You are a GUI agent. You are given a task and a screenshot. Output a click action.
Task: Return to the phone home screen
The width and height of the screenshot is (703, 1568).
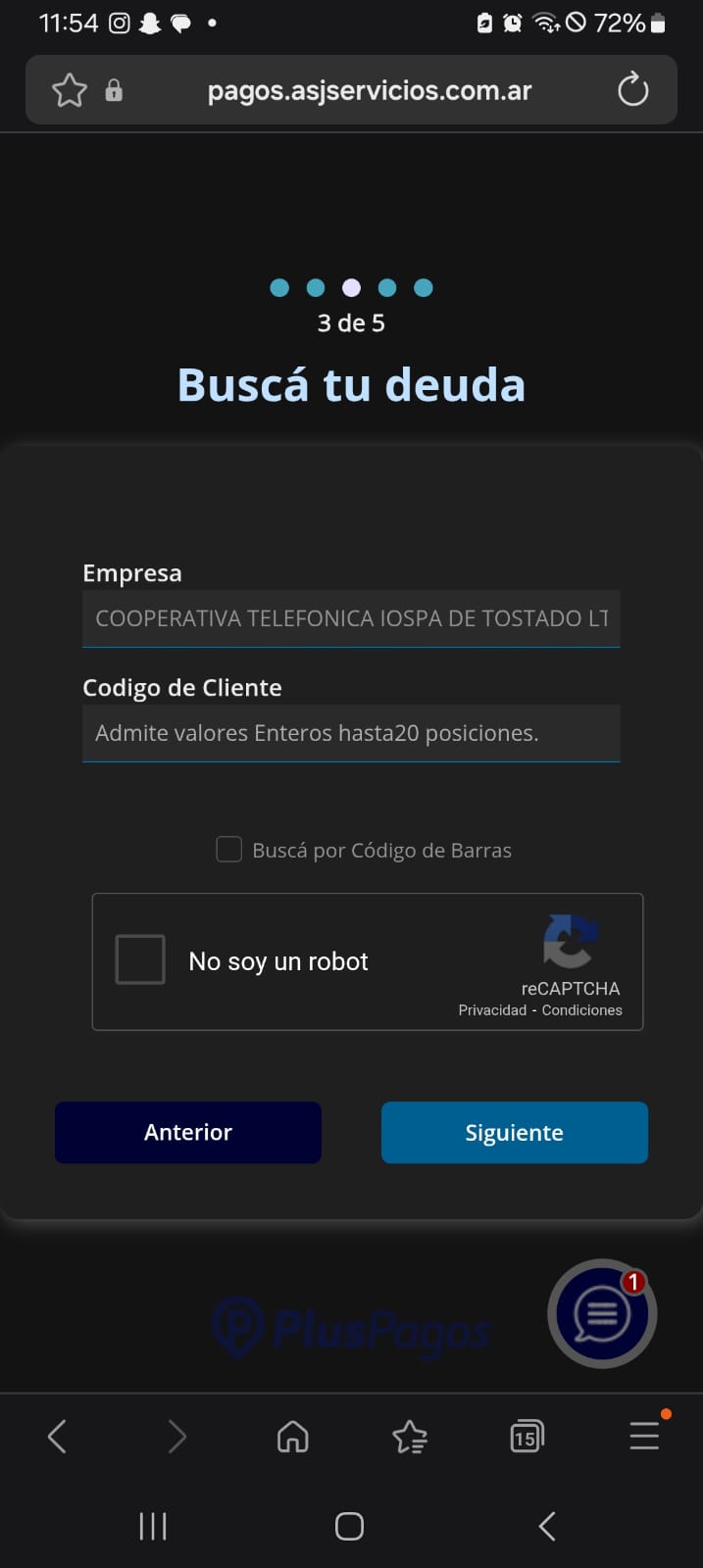[350, 1526]
